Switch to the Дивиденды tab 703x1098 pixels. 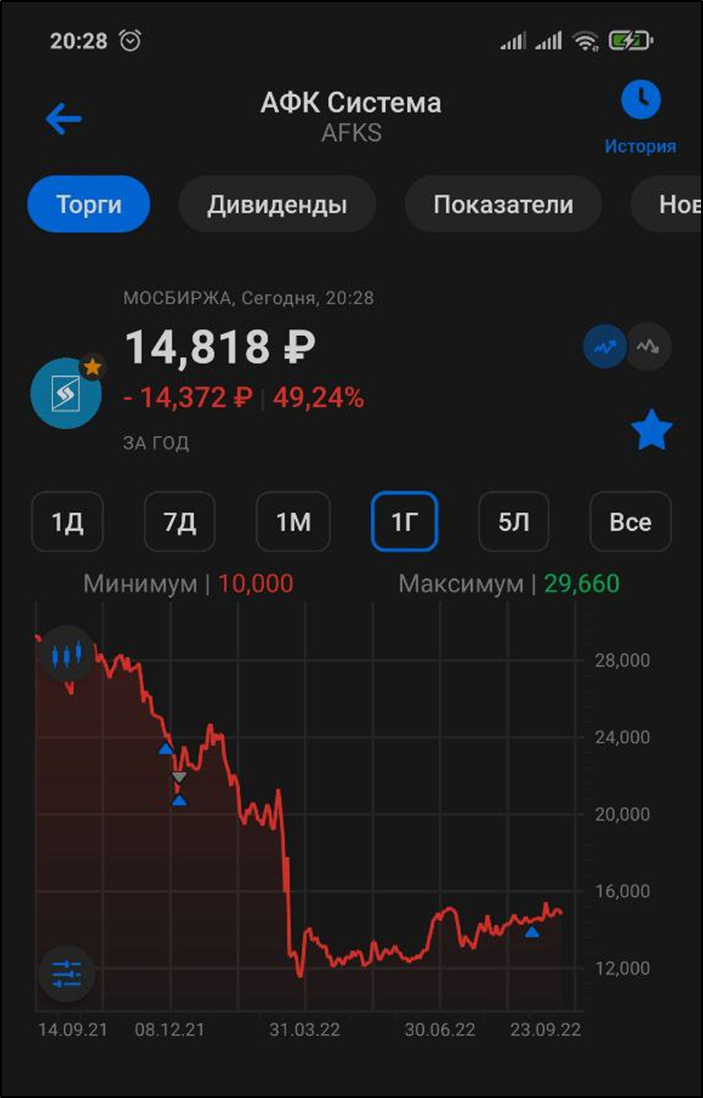277,205
